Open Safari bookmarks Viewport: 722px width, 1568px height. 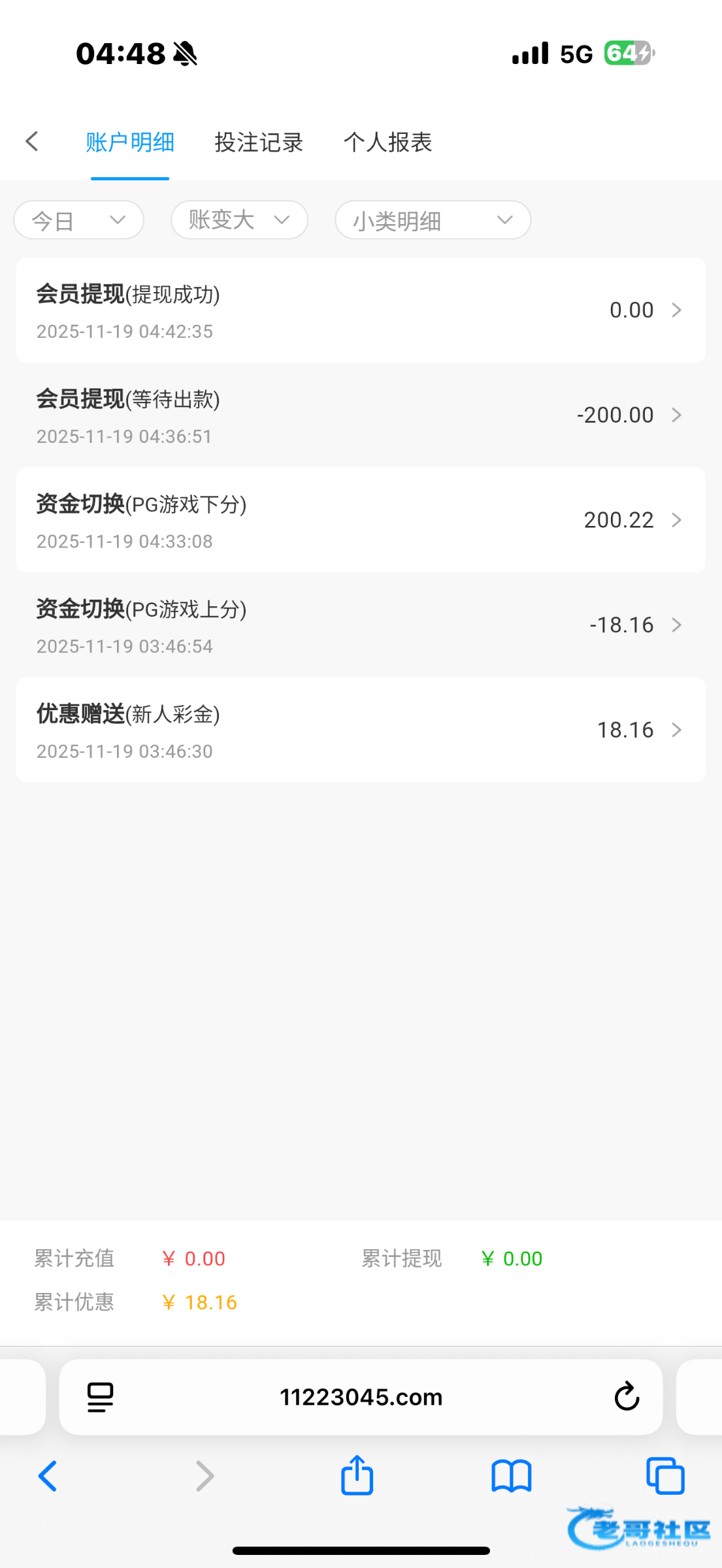tap(511, 1476)
